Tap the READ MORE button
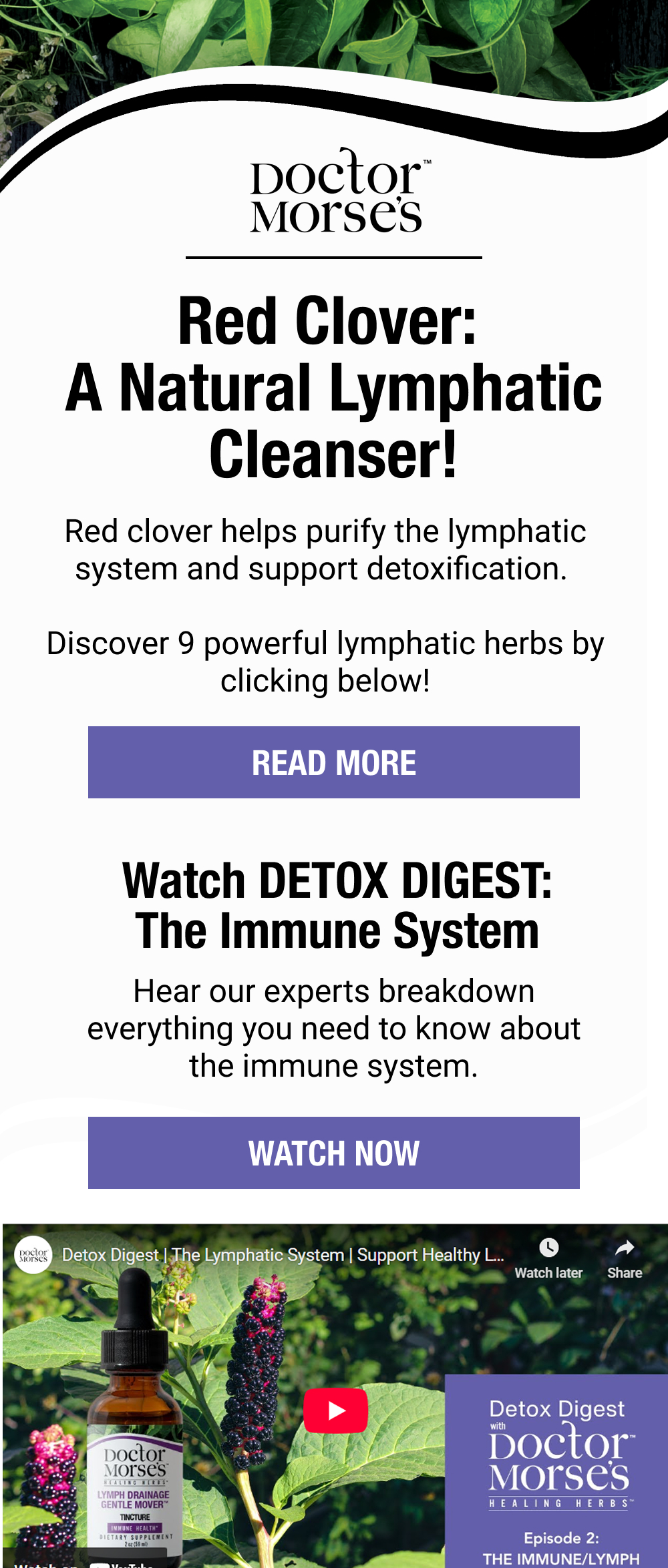 pos(333,762)
